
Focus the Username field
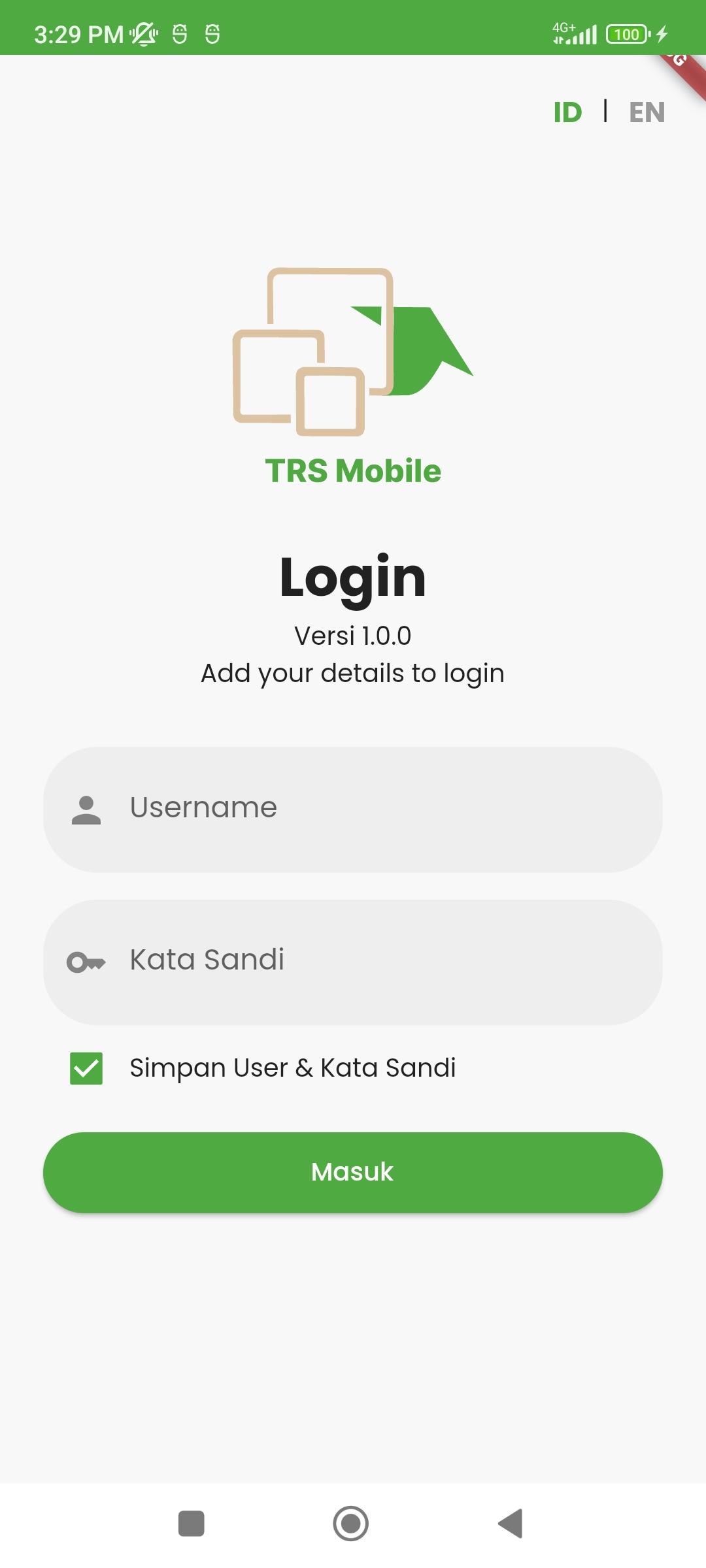tap(353, 809)
